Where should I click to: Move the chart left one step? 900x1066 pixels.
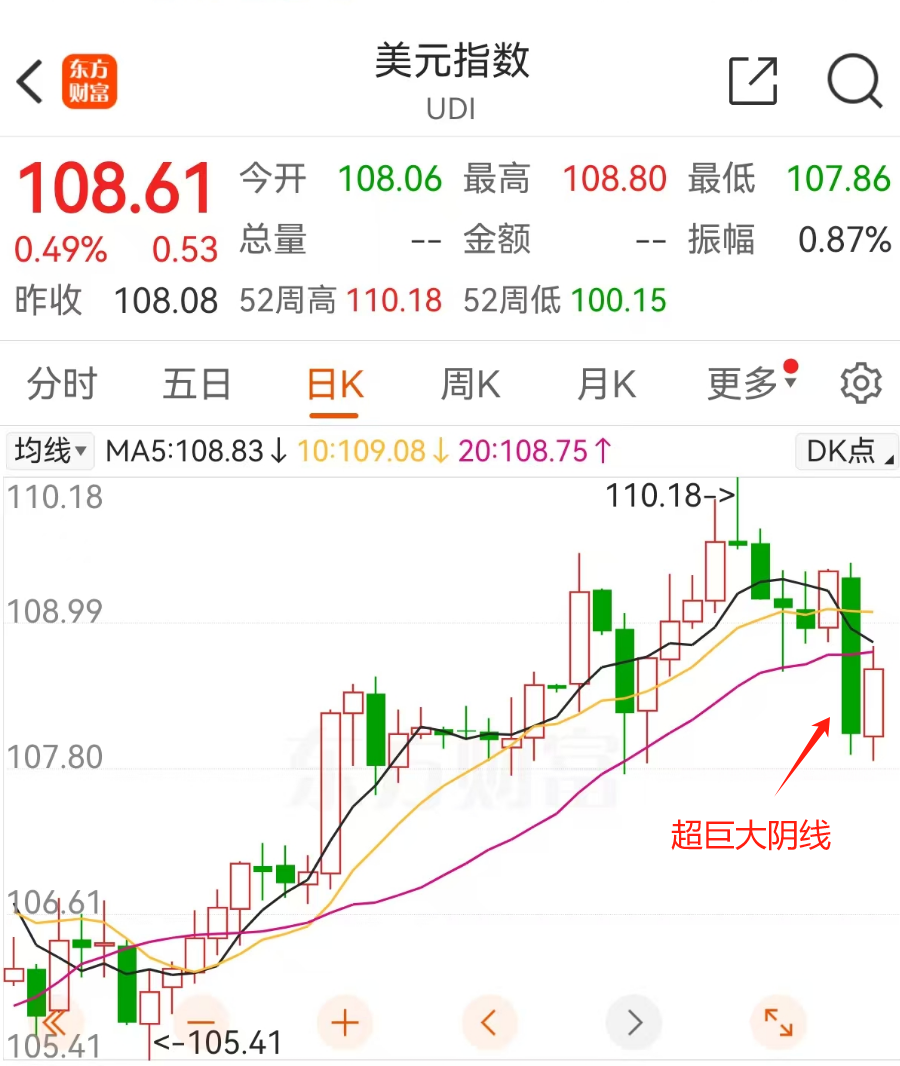coord(489,1022)
